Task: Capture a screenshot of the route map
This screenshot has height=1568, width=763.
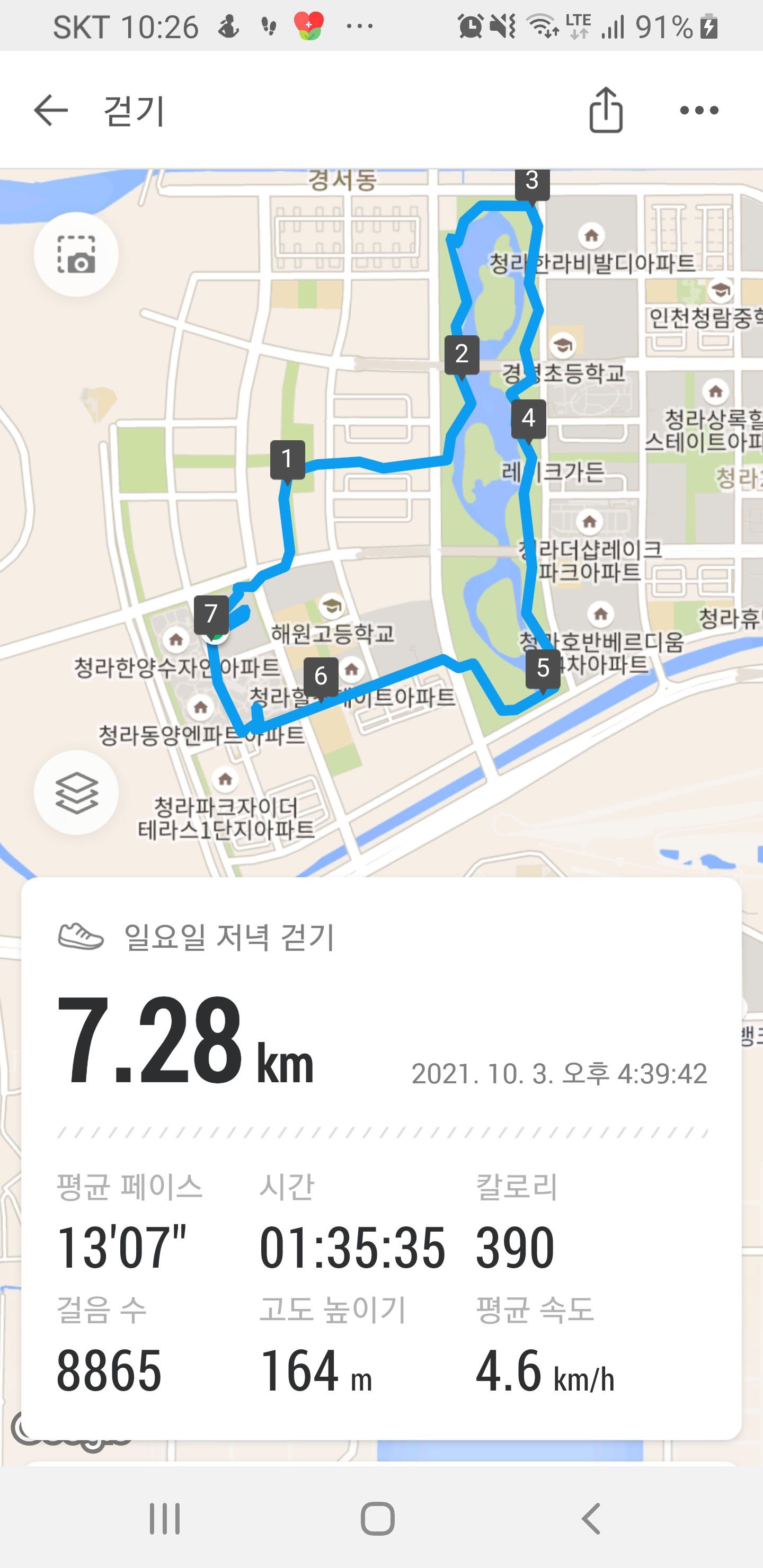Action: pos(76,254)
